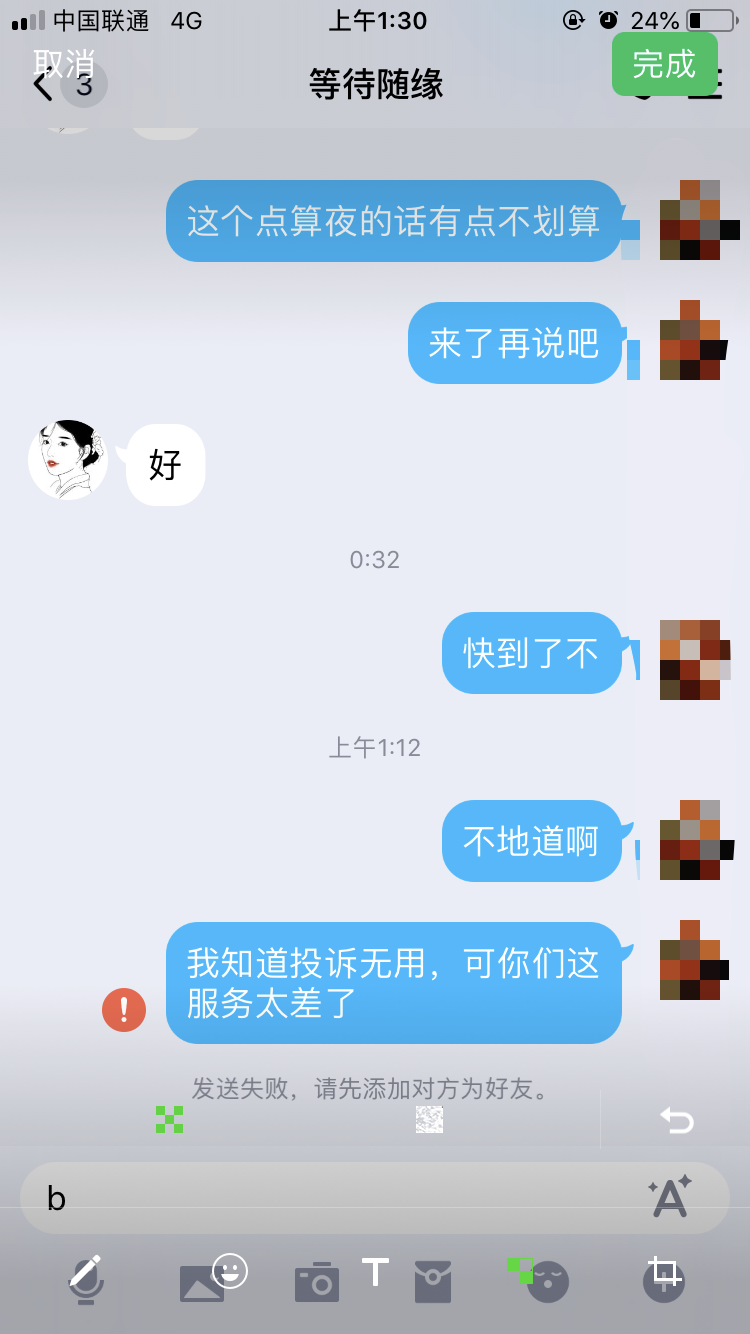This screenshot has width=750, height=1334.
Task: Undo the last mosaic stroke
Action: tap(676, 1120)
